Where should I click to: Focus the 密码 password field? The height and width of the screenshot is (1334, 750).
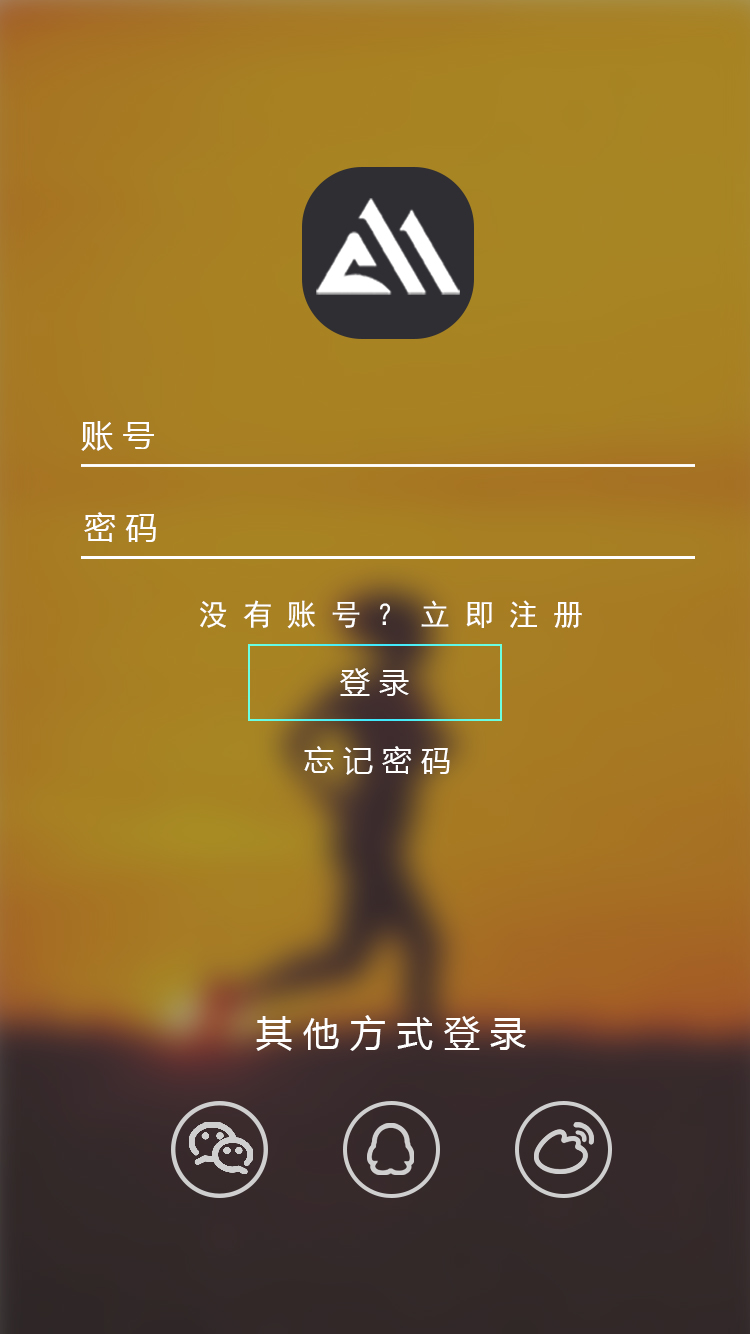pos(388,528)
